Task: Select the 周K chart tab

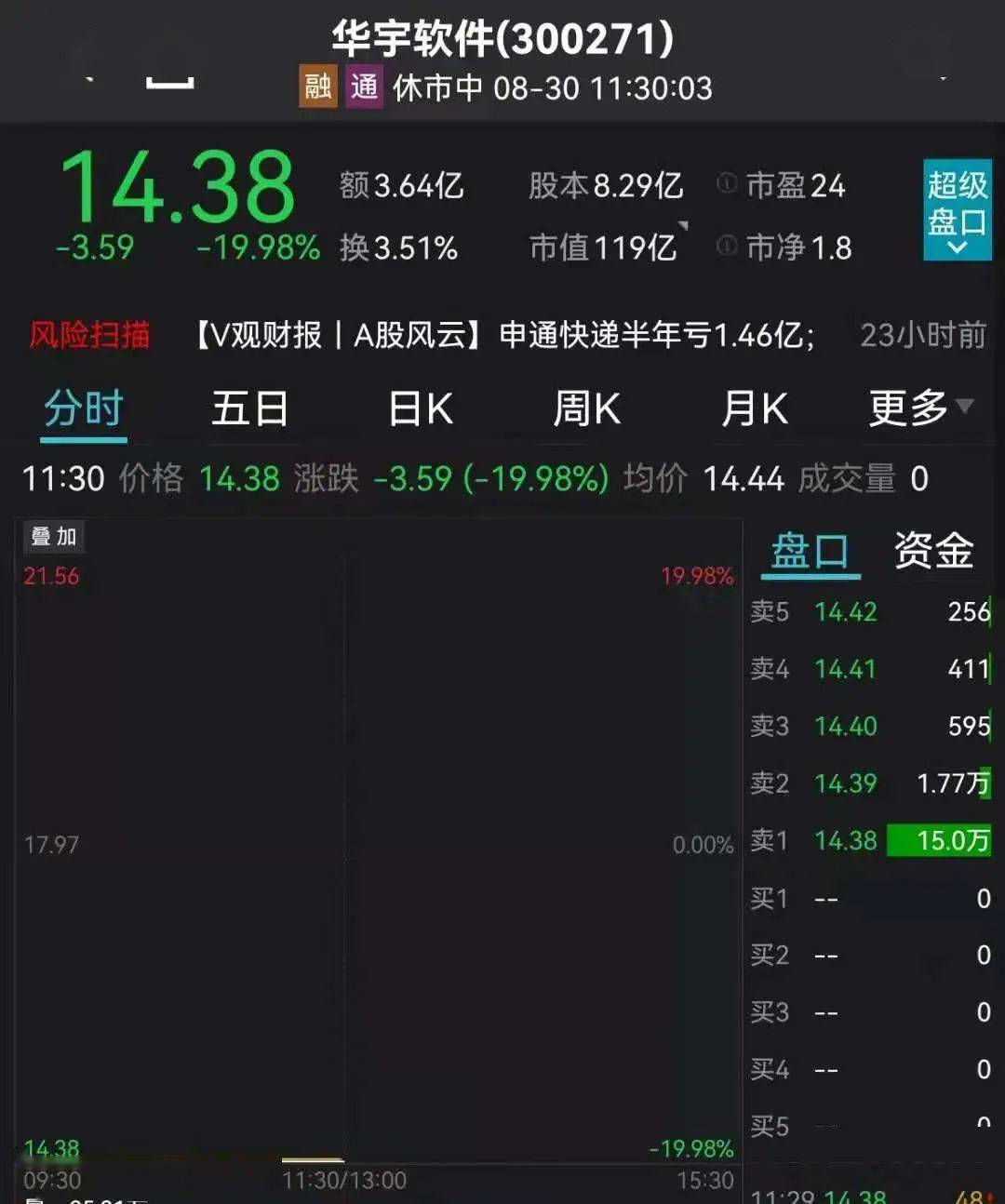Action: (x=586, y=409)
